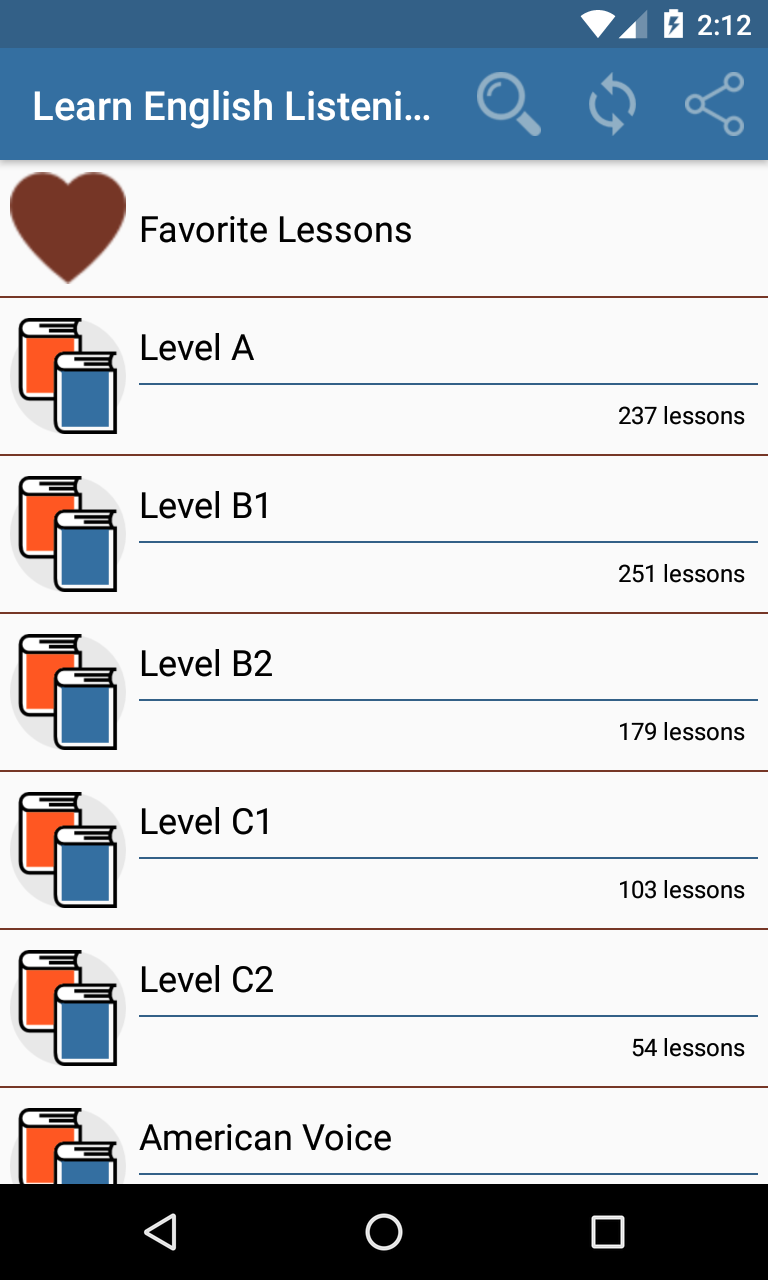View Level C2 lessons

click(384, 1008)
